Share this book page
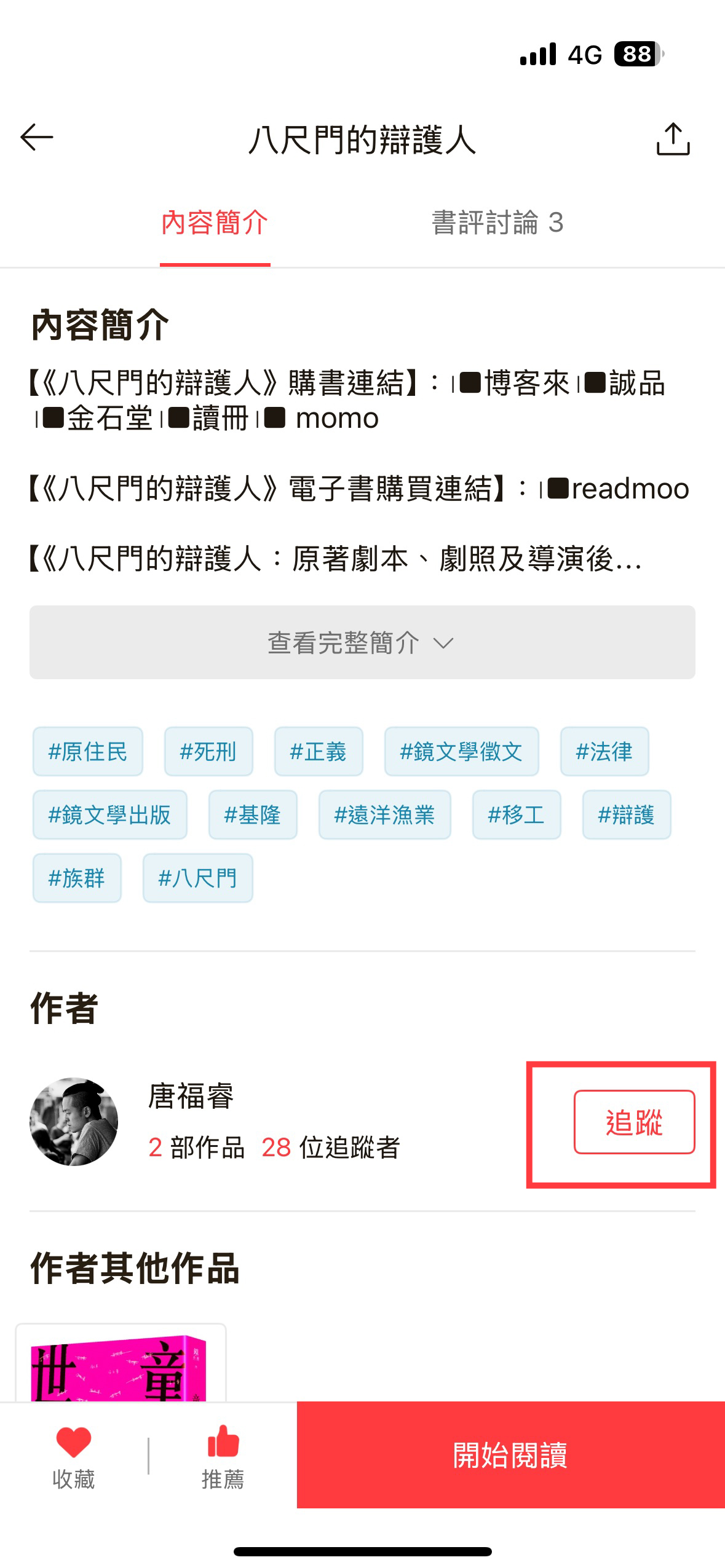725x1568 pixels. click(x=673, y=138)
